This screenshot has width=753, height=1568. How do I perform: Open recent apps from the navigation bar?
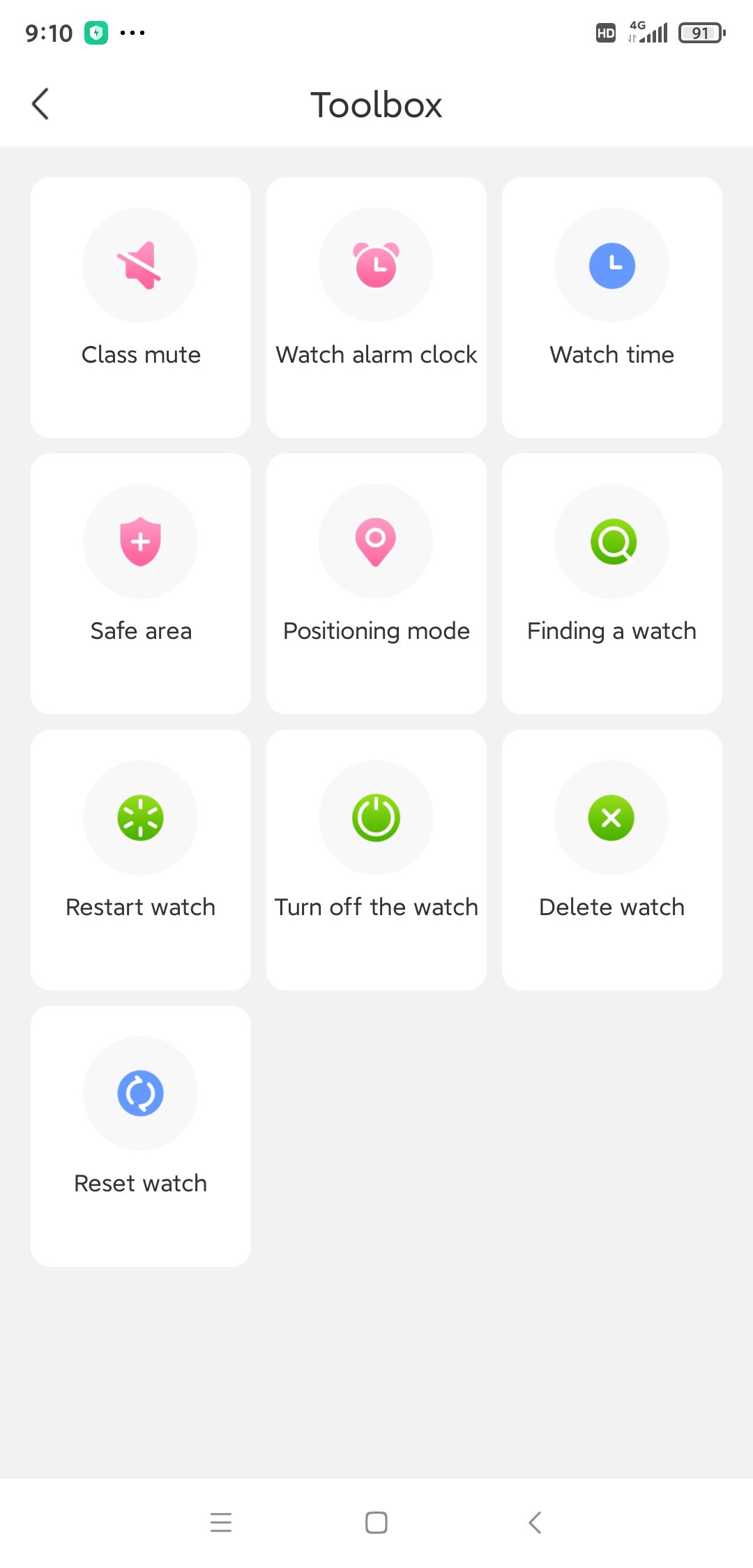tap(221, 1522)
